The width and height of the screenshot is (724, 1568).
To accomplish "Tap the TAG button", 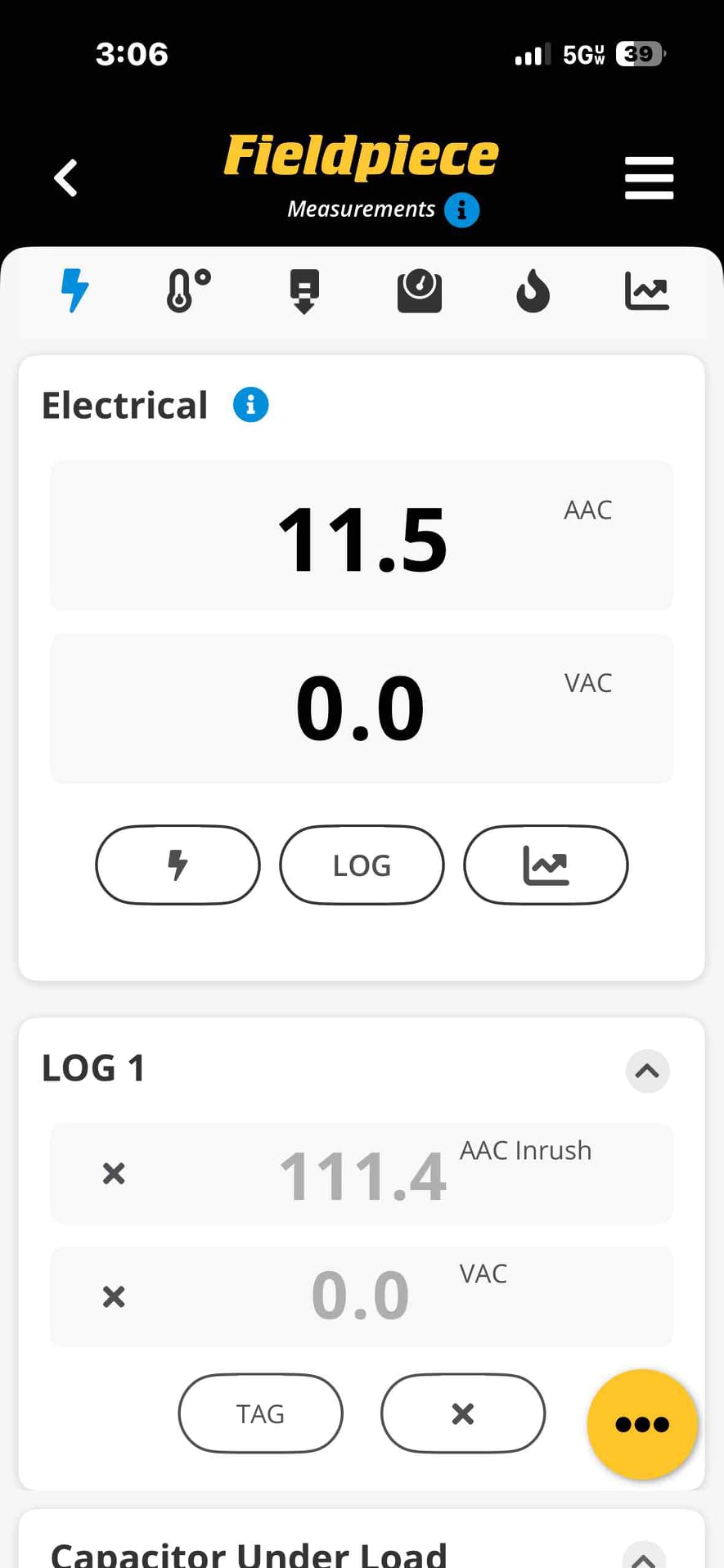I will (x=260, y=1413).
